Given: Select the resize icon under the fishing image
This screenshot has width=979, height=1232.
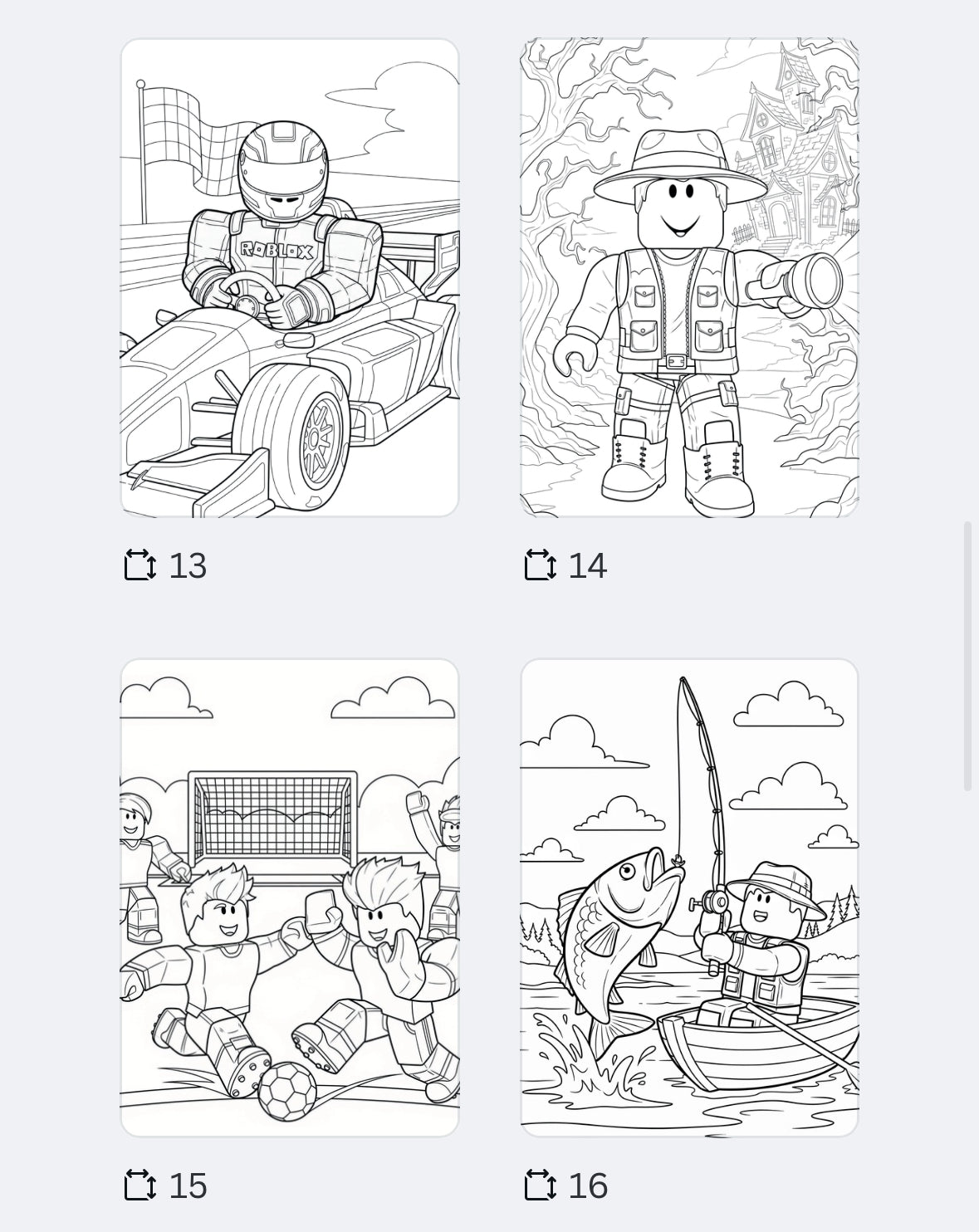Looking at the screenshot, I should (541, 1185).
